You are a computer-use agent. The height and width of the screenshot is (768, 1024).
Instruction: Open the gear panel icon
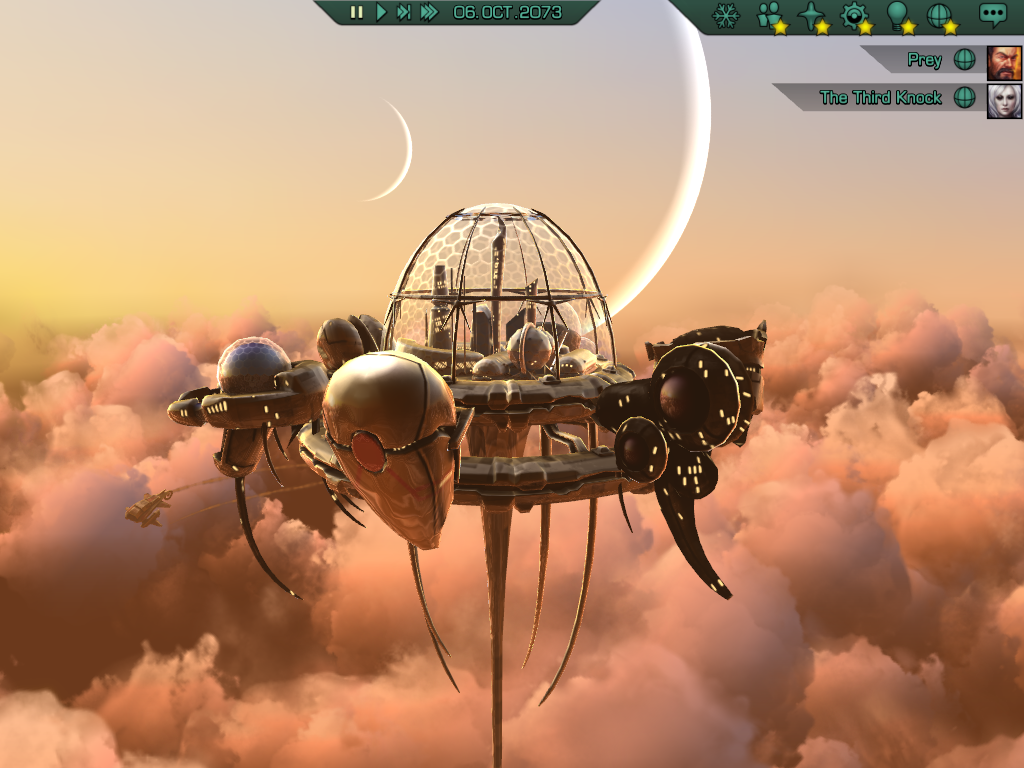[x=853, y=15]
